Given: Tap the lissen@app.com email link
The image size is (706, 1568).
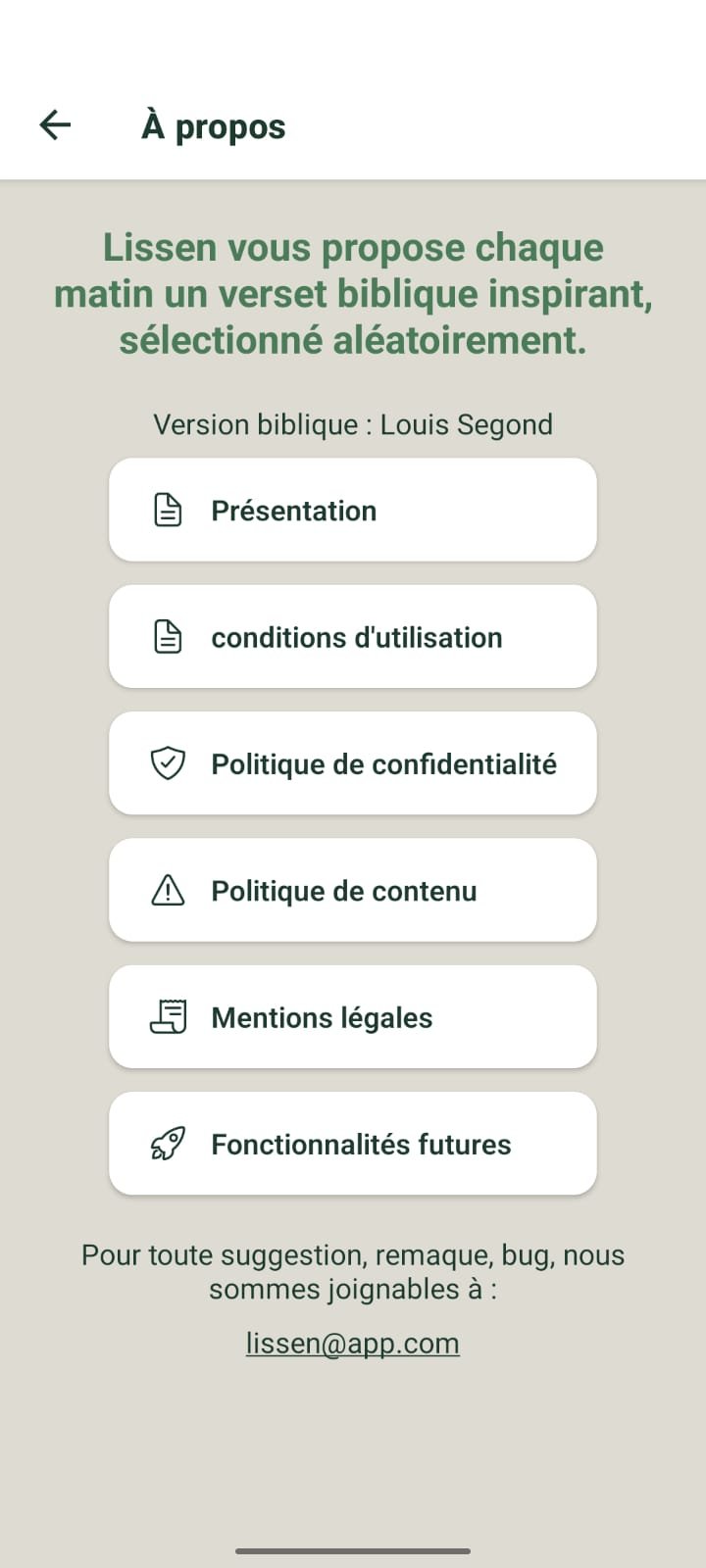Looking at the screenshot, I should (352, 1343).
